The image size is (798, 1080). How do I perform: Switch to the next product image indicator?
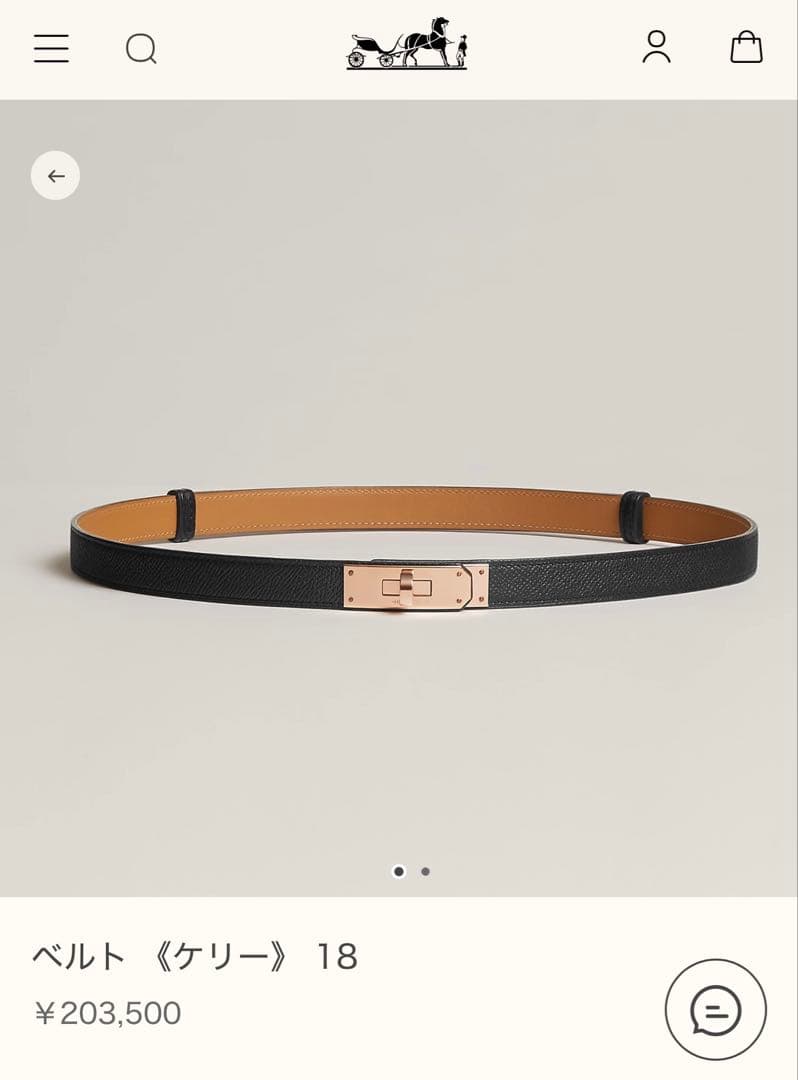[x=425, y=872]
